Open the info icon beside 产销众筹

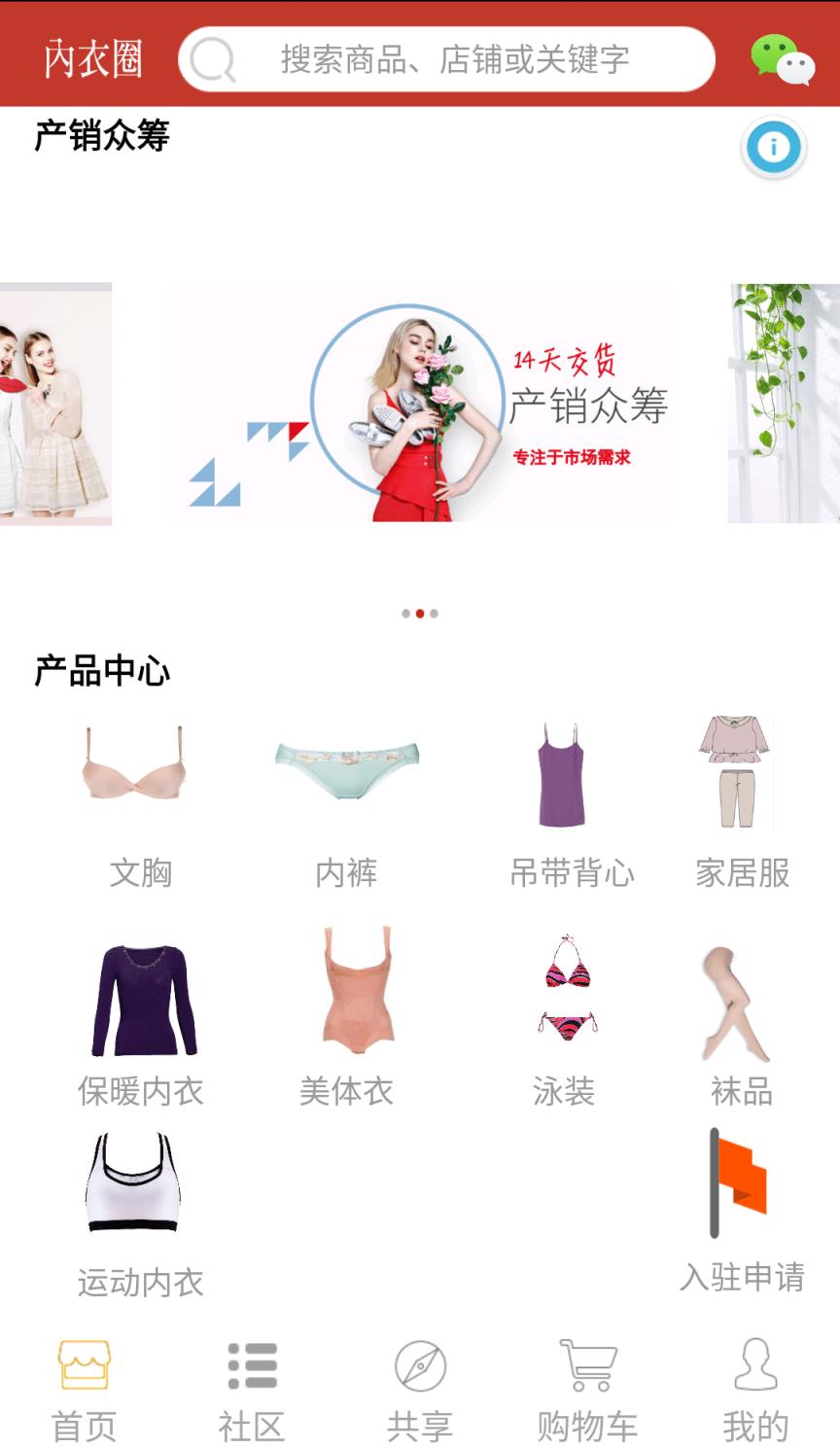[x=774, y=148]
